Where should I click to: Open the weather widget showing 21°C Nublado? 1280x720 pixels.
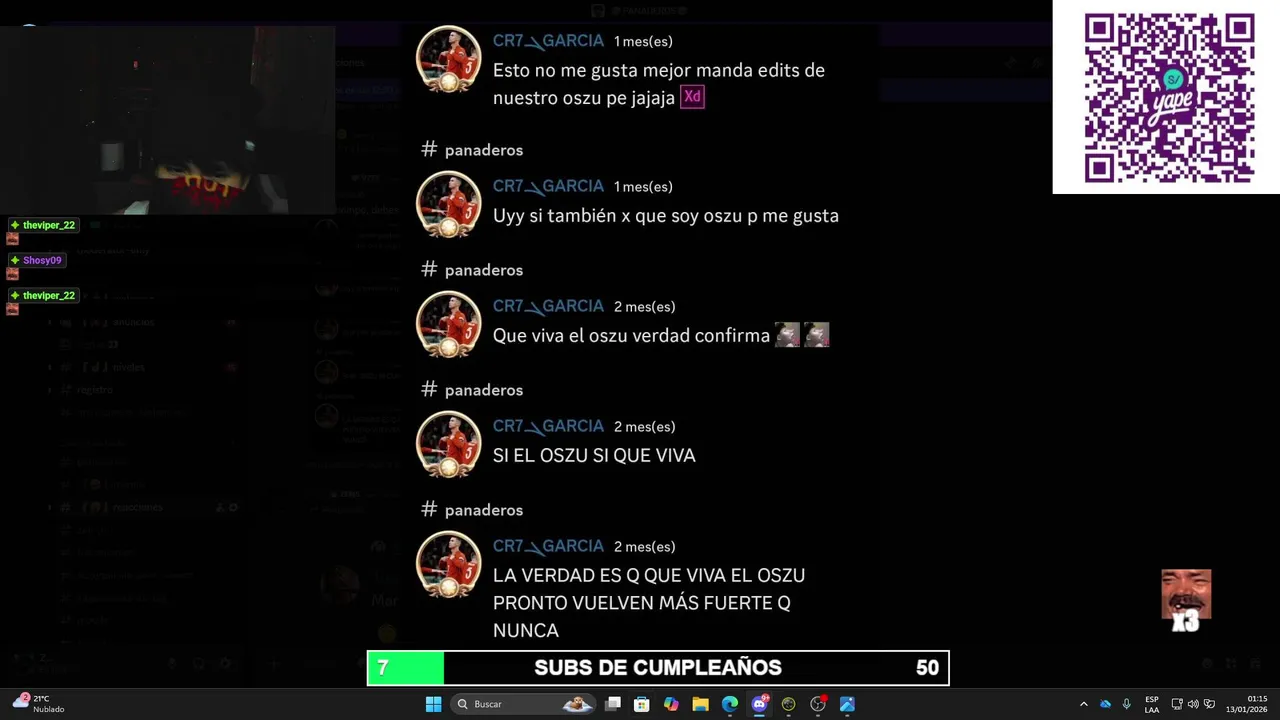pyautogui.click(x=40, y=704)
